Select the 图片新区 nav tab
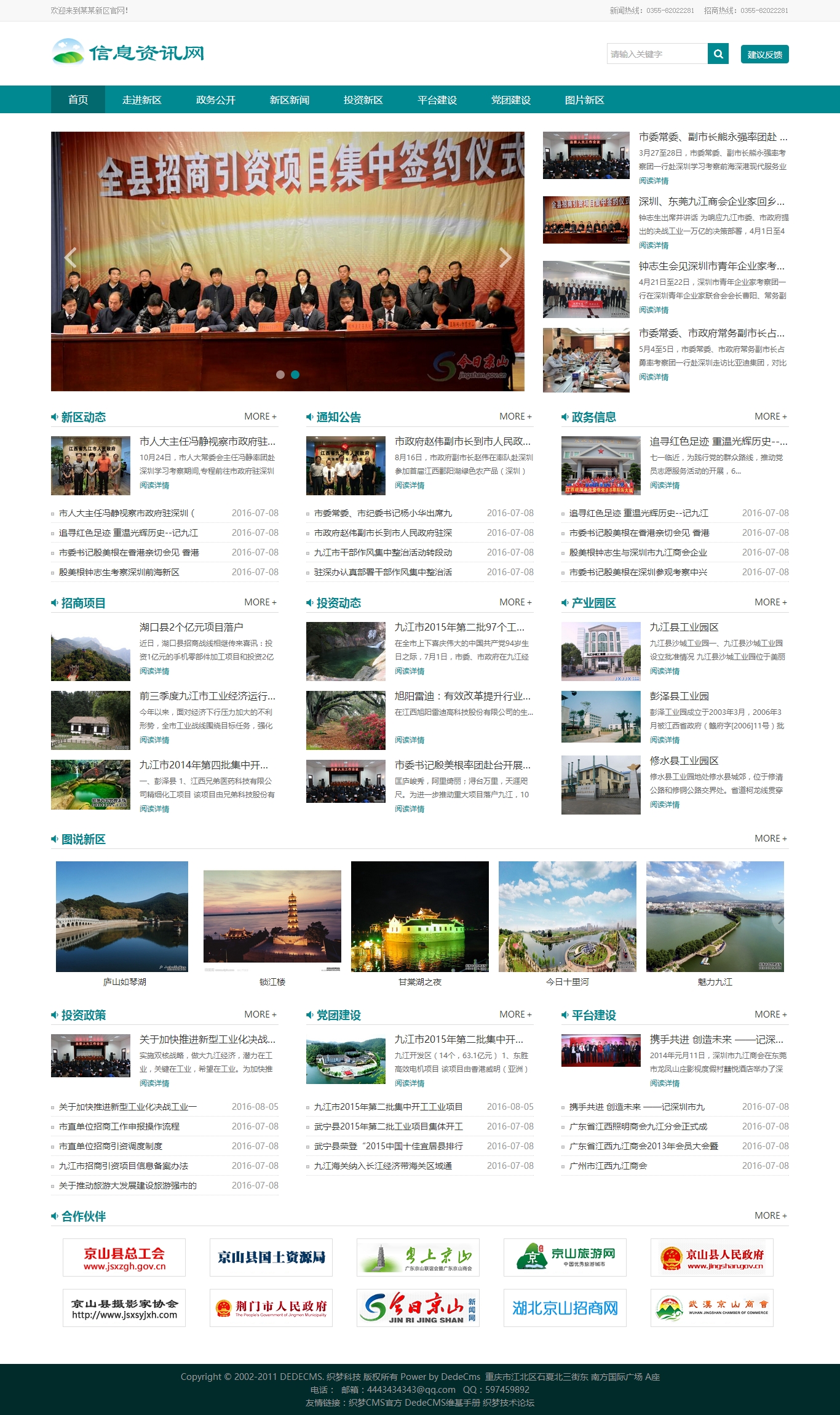This screenshot has width=840, height=1415. pyautogui.click(x=584, y=100)
